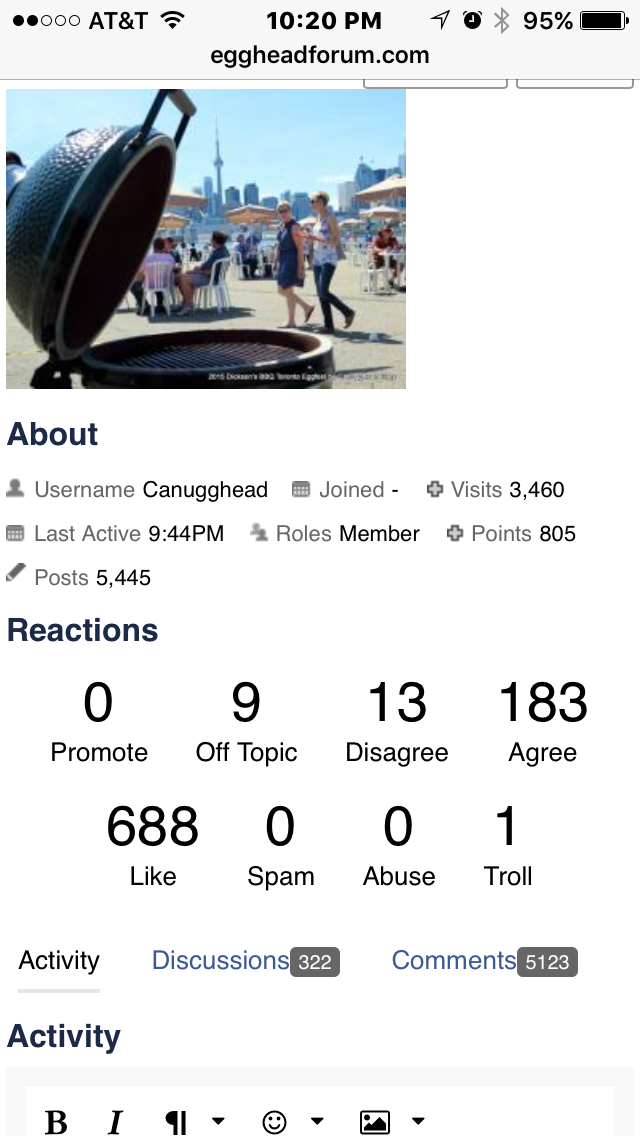
Task: Expand the paragraph format dropdown
Action: click(x=194, y=1122)
